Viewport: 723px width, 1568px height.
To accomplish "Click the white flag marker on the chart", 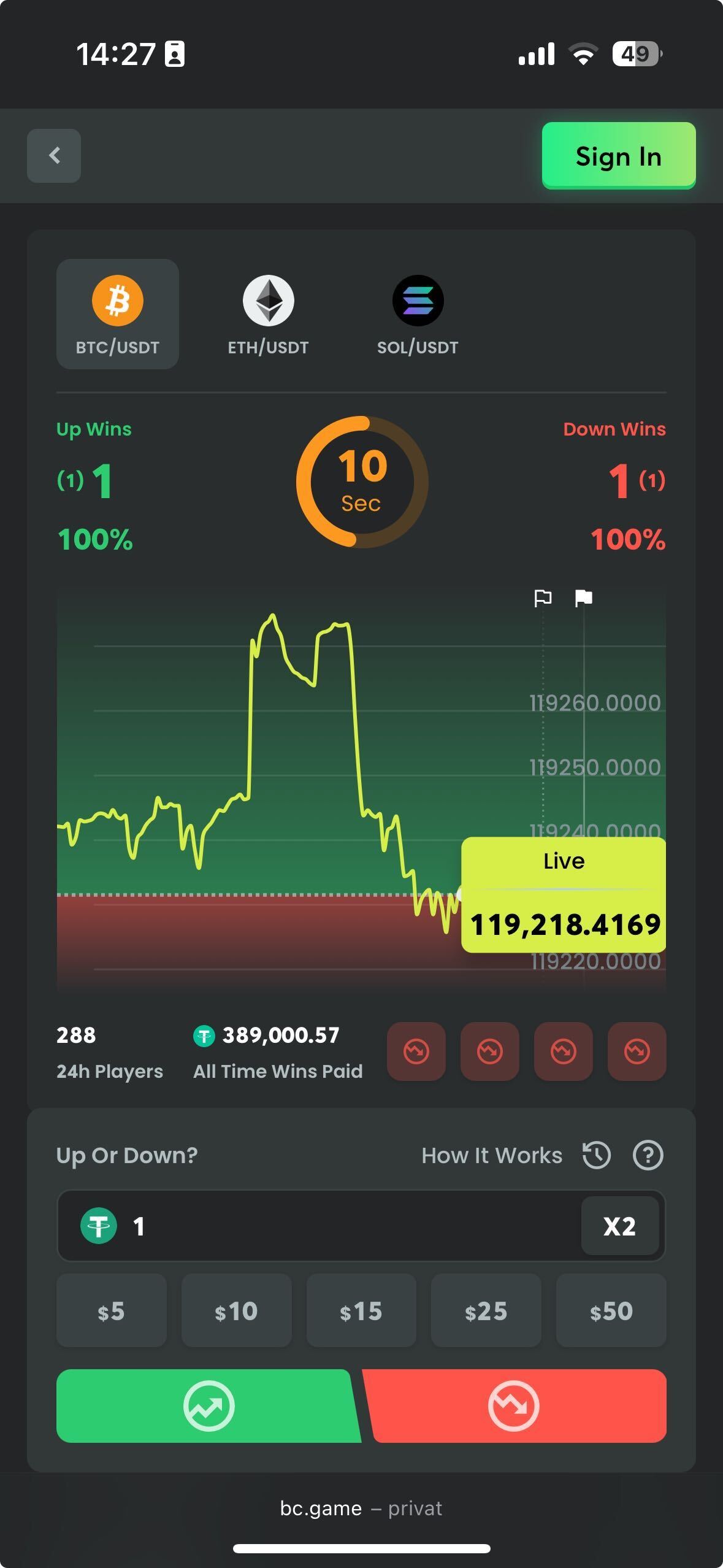I will (x=583, y=598).
